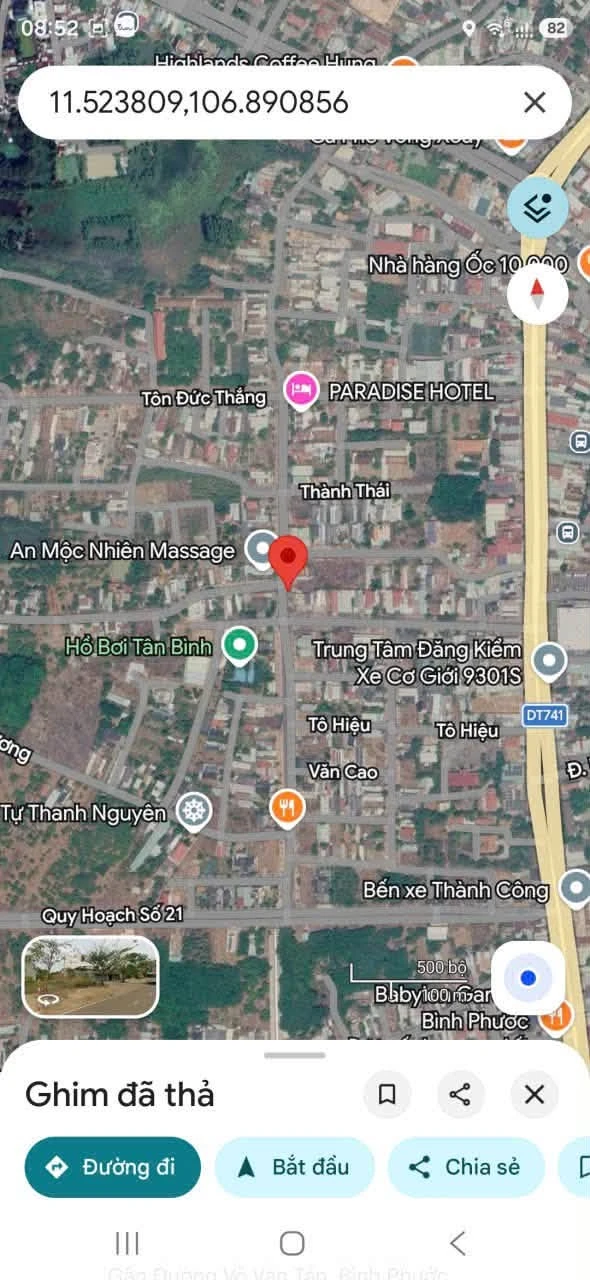This screenshot has height=1280, width=590.
Task: Go back using system navigation
Action: pos(458,1243)
